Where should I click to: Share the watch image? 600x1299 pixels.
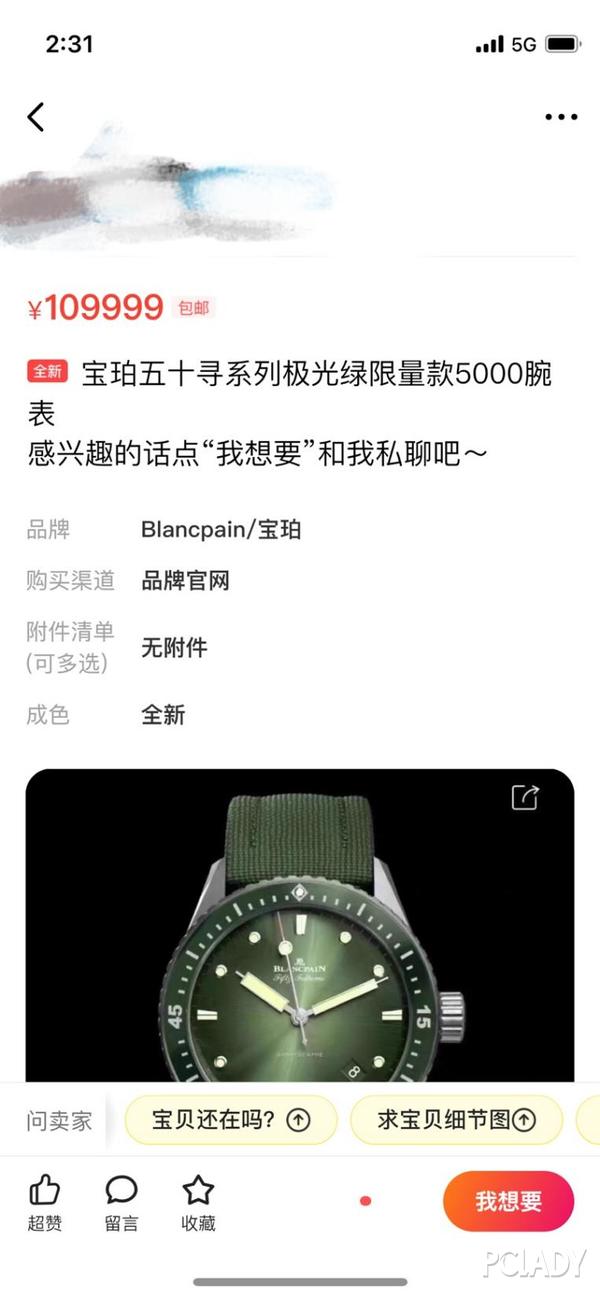coord(526,797)
